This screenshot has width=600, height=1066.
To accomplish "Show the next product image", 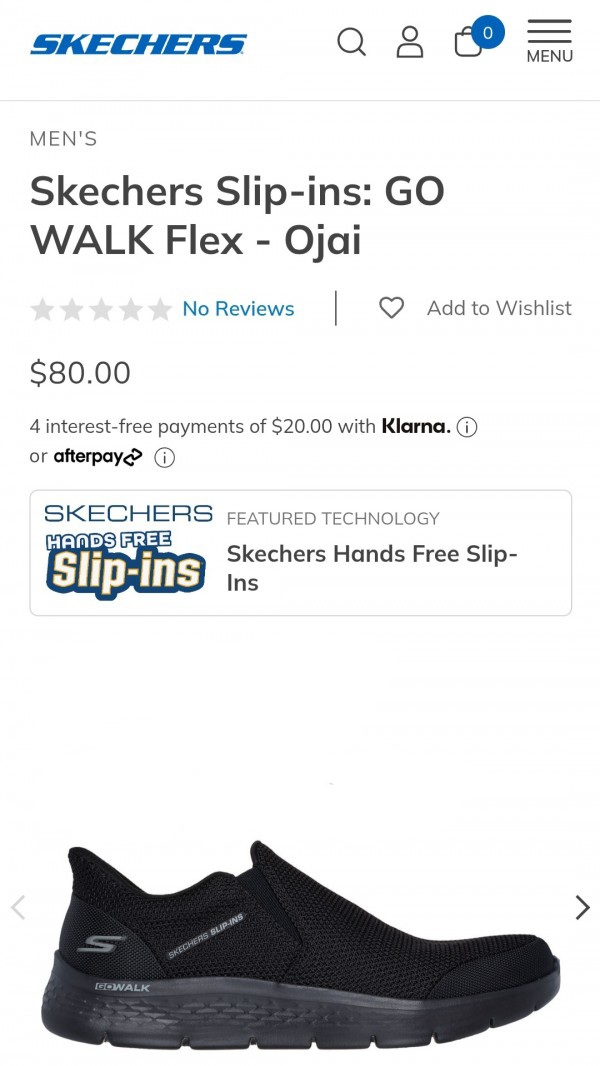I will (x=582, y=907).
